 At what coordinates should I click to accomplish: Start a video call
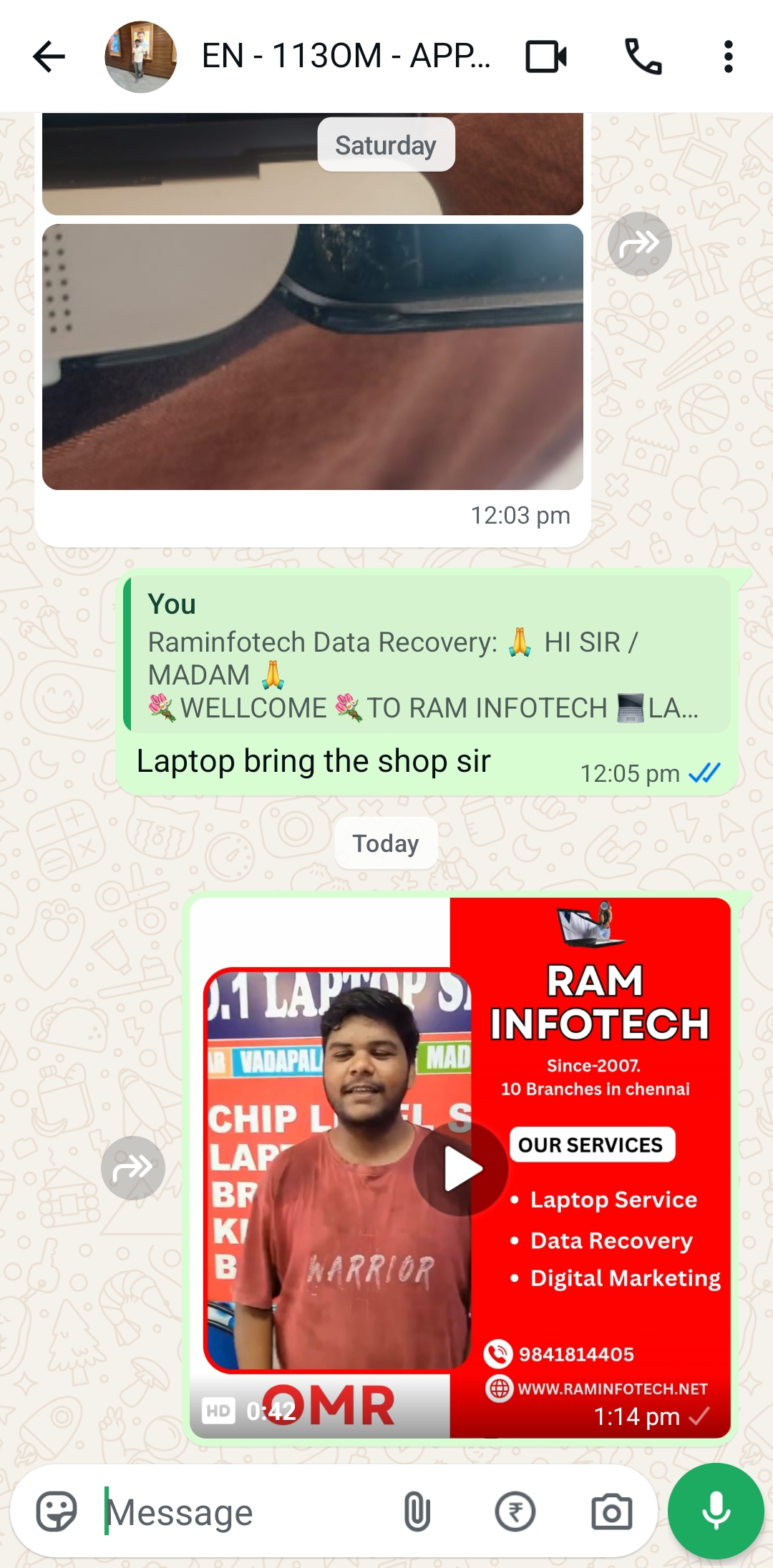pyautogui.click(x=547, y=57)
